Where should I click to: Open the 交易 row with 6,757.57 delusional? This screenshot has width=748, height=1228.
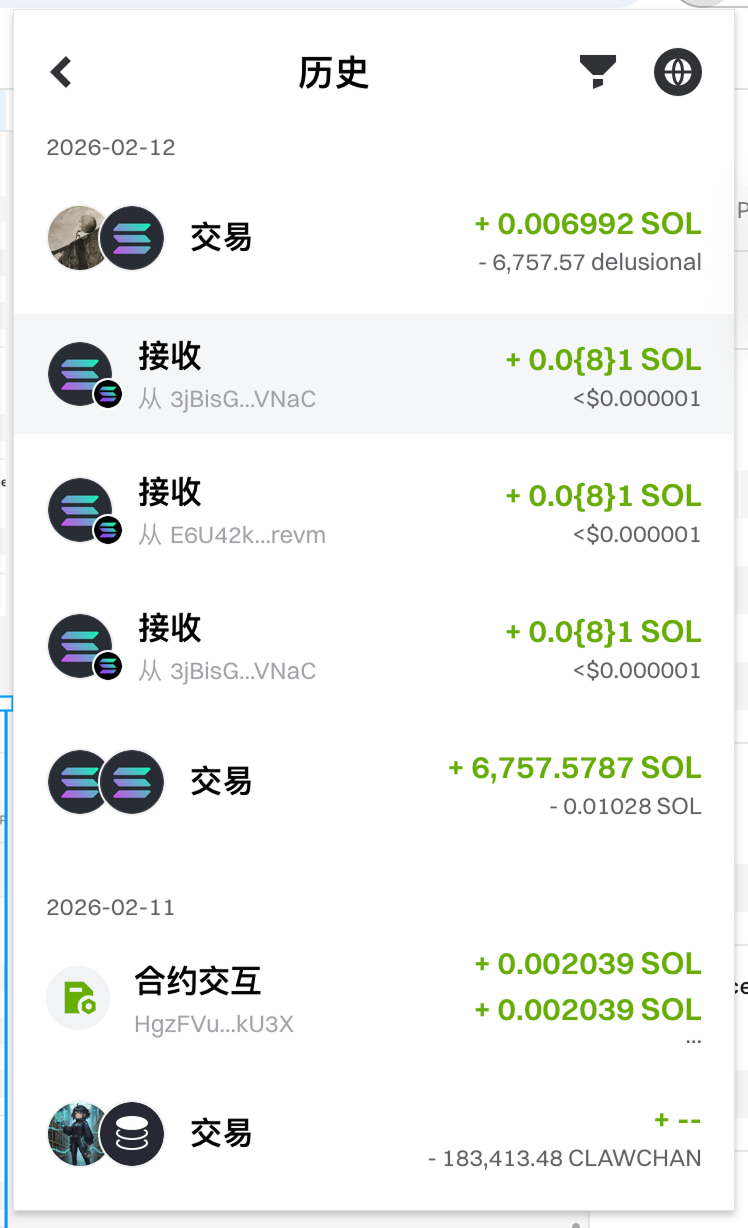tap(374, 239)
